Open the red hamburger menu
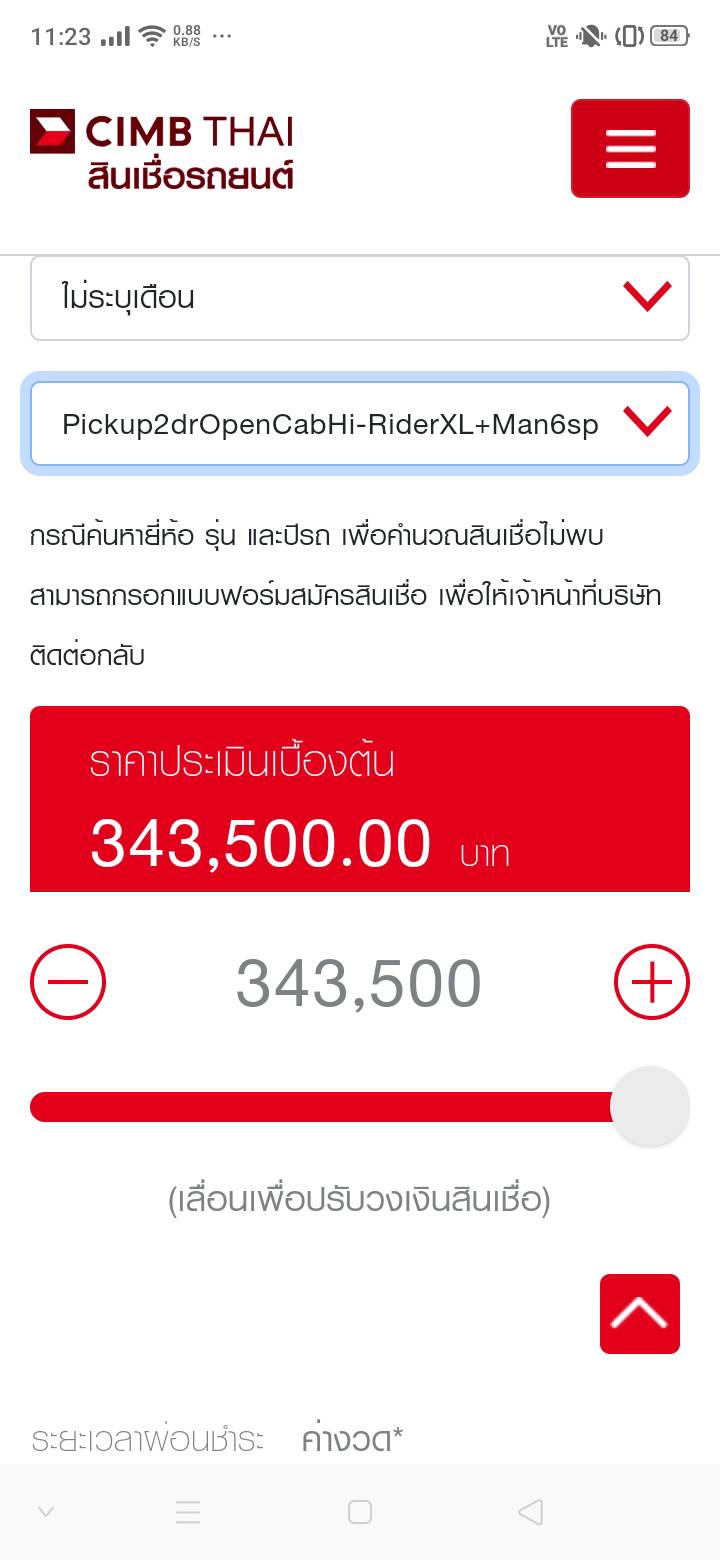Screen dimensions: 720x1560 click(630, 148)
